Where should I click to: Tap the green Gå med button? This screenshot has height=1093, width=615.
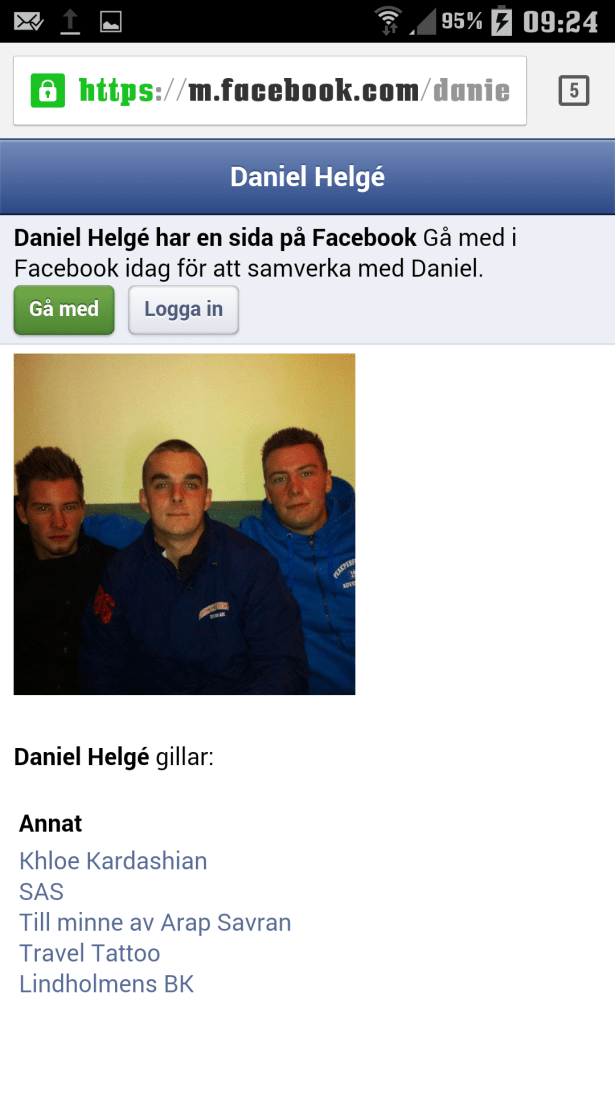[64, 309]
